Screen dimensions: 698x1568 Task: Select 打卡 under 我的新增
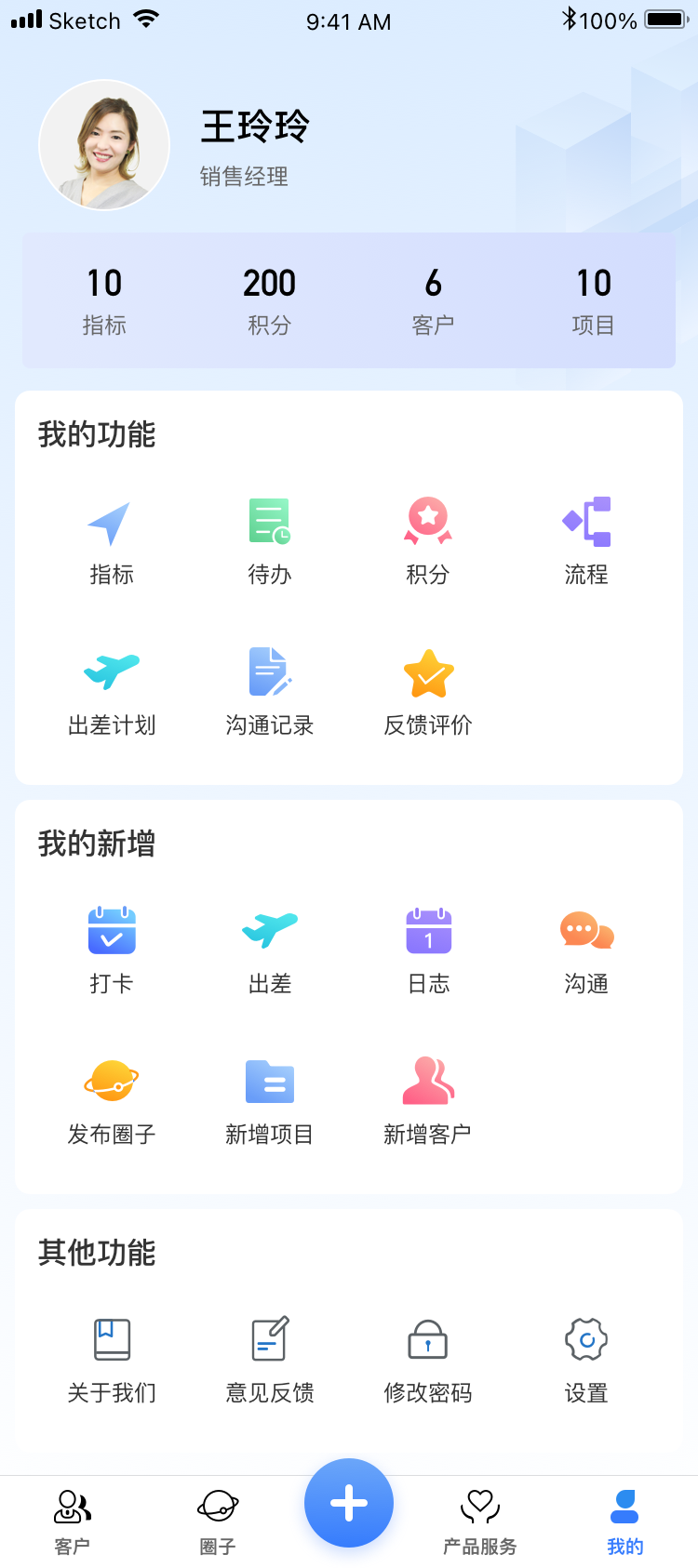coord(112,950)
